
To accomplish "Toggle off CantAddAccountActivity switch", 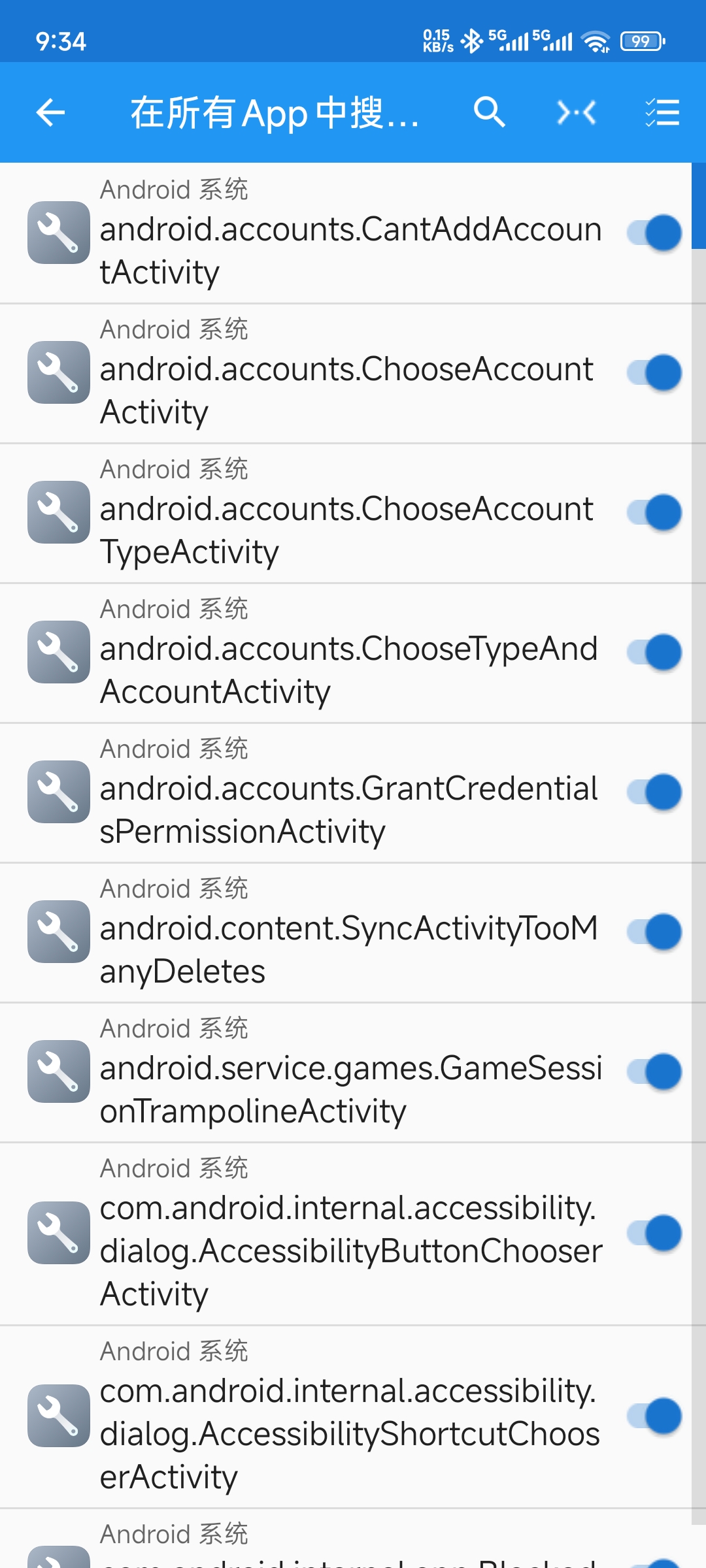I will [x=654, y=233].
